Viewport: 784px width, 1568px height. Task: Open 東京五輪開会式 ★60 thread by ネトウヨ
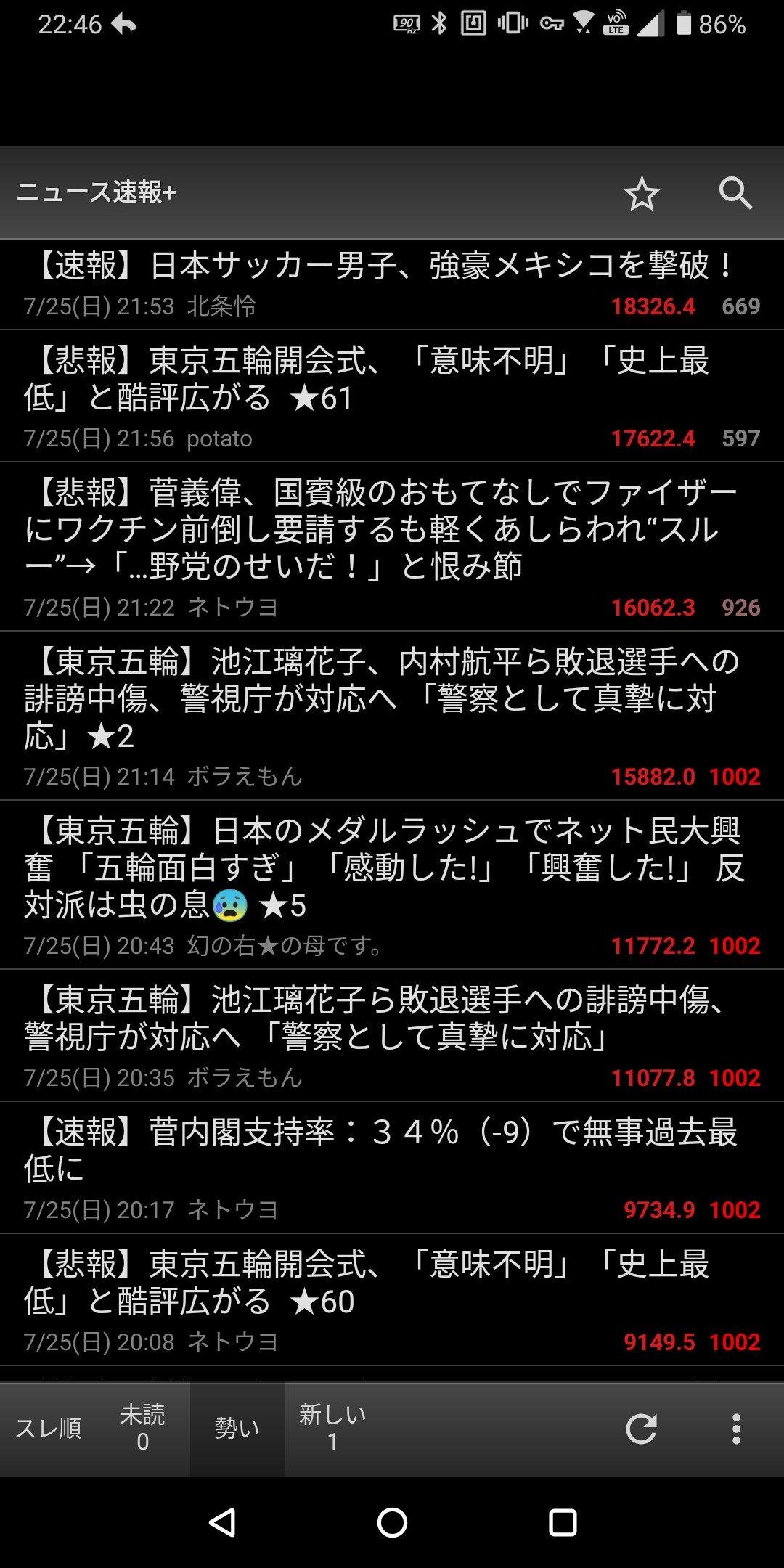point(392,1300)
